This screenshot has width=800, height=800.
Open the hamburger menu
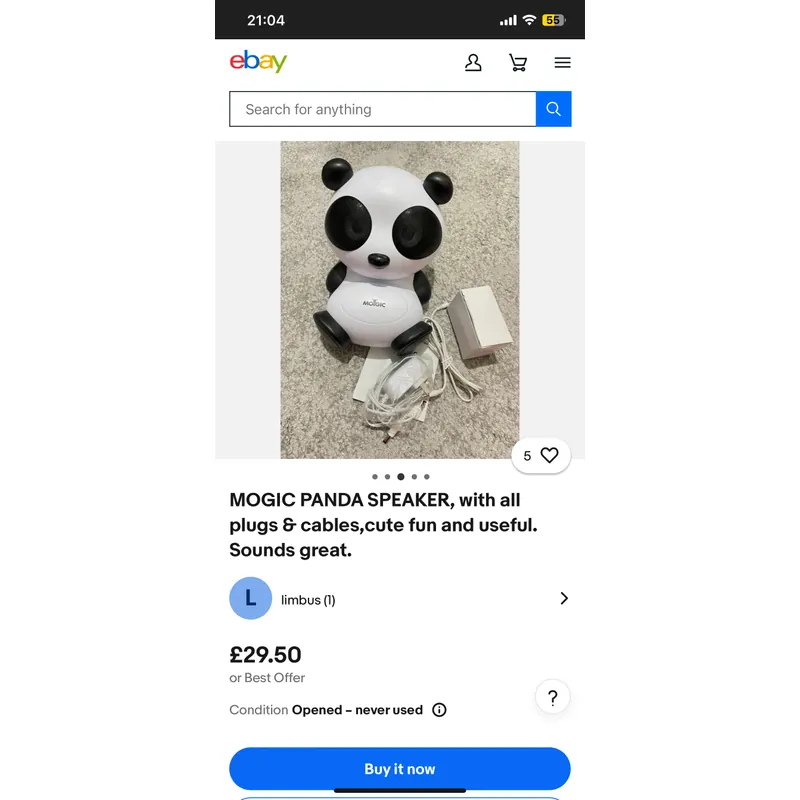coord(562,63)
